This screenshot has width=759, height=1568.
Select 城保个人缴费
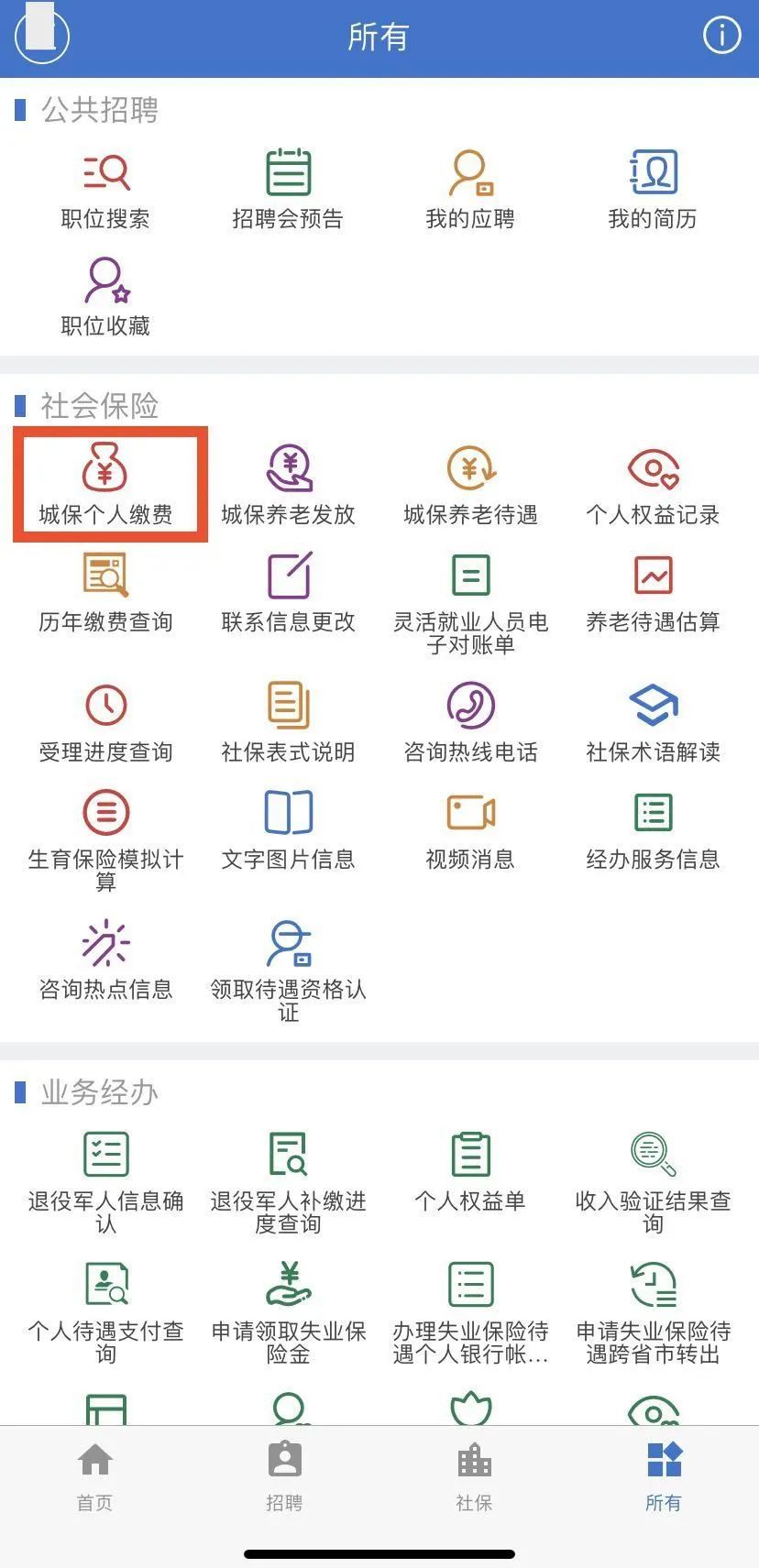(105, 484)
